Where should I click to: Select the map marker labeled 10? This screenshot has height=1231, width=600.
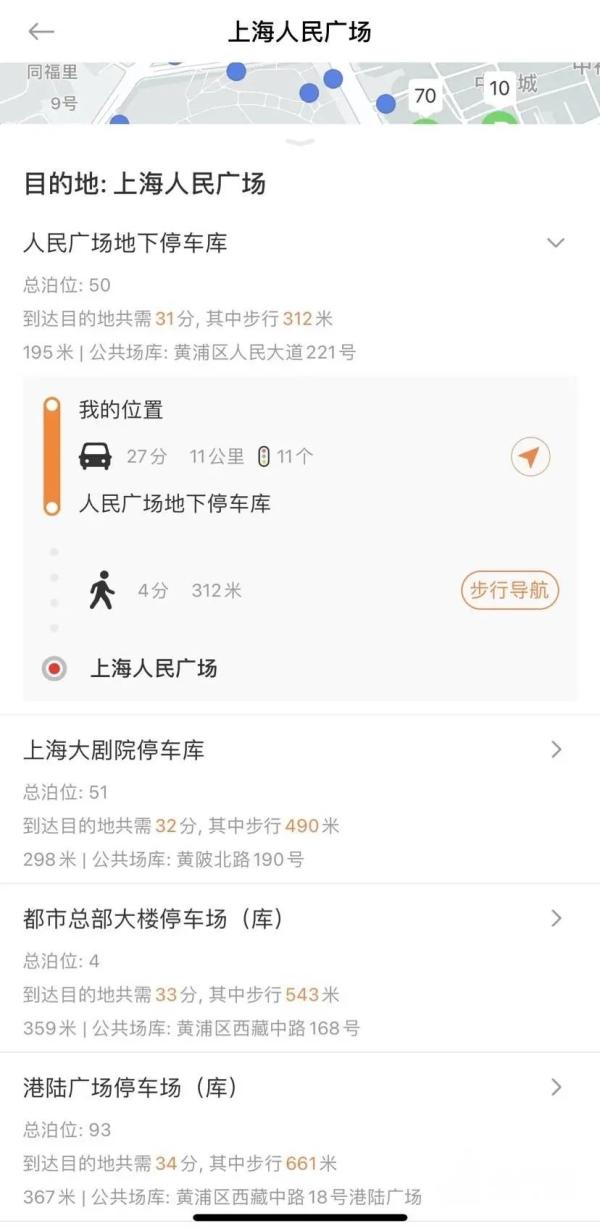point(499,88)
